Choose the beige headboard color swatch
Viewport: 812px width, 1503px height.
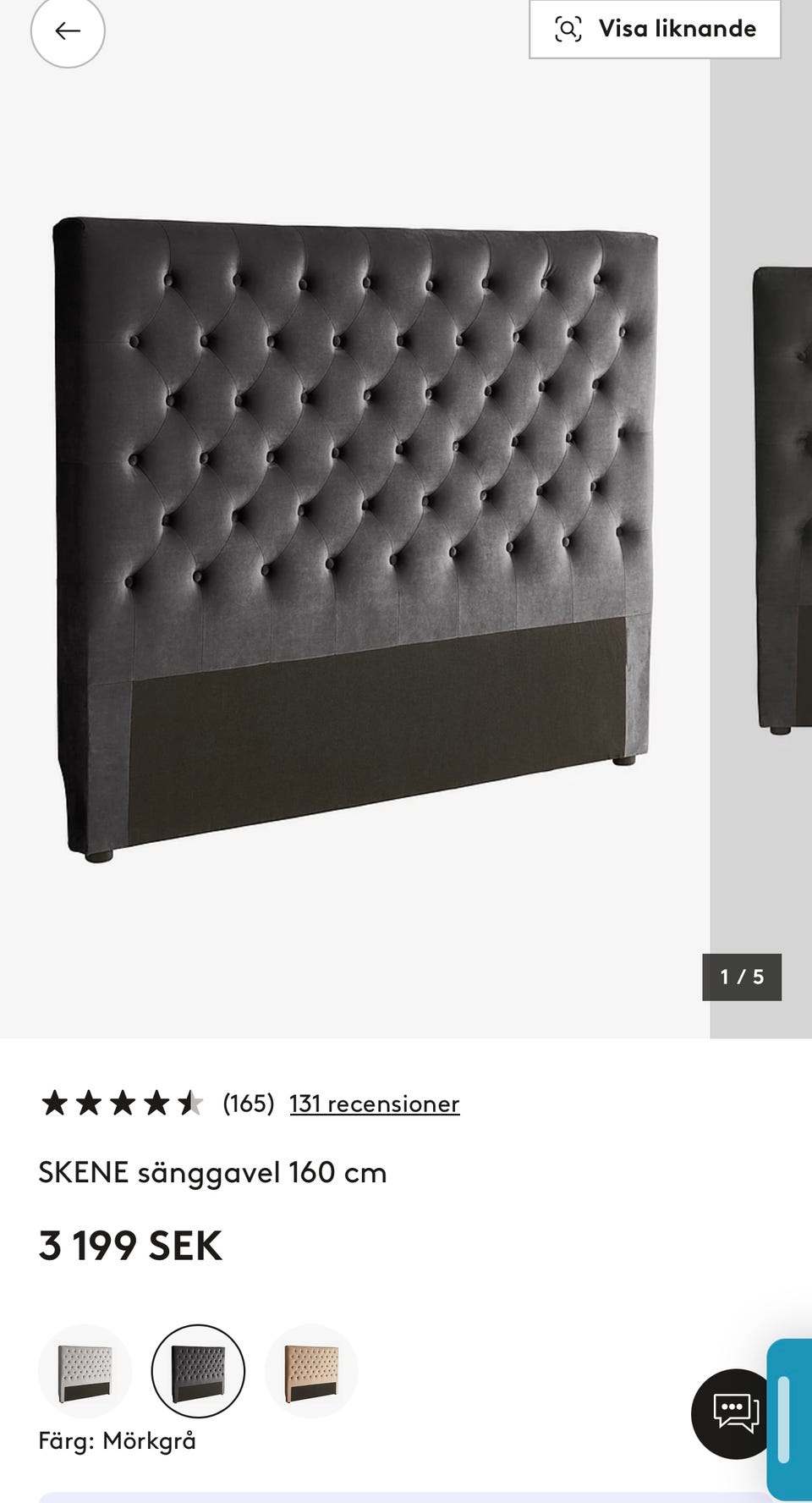click(311, 1371)
